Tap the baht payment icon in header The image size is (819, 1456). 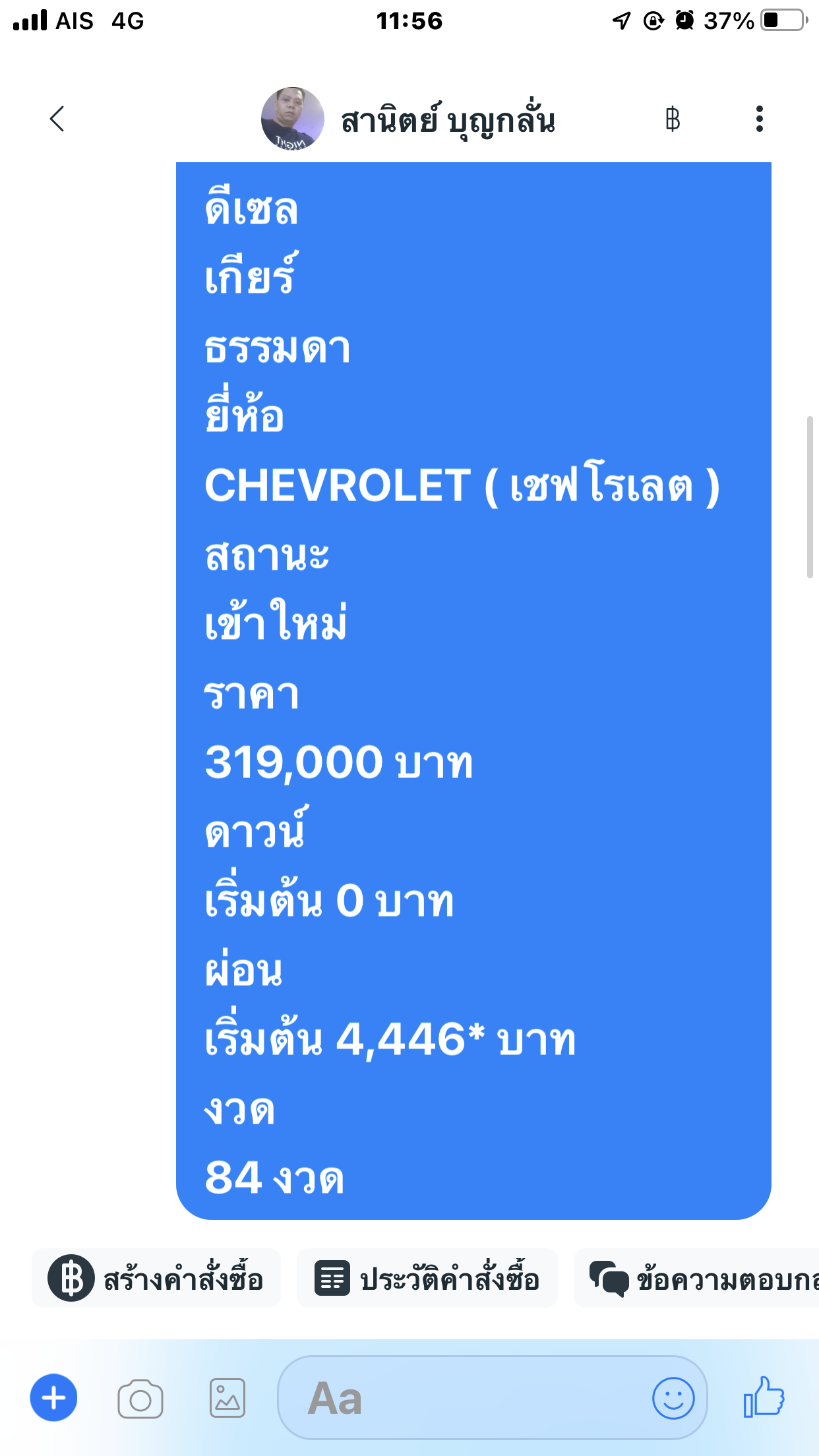[672, 119]
